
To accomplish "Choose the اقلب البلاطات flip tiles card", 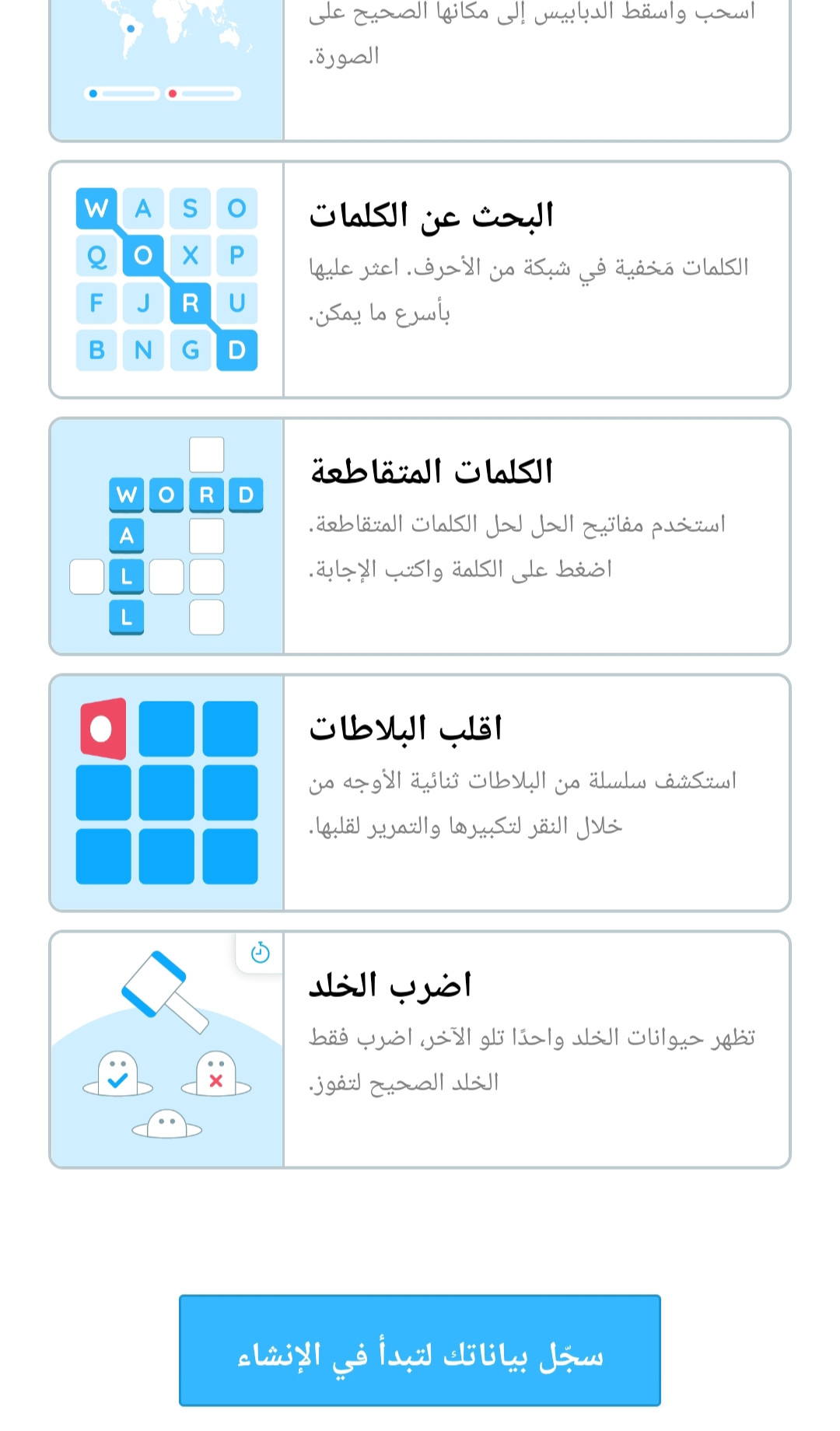I will (x=420, y=793).
